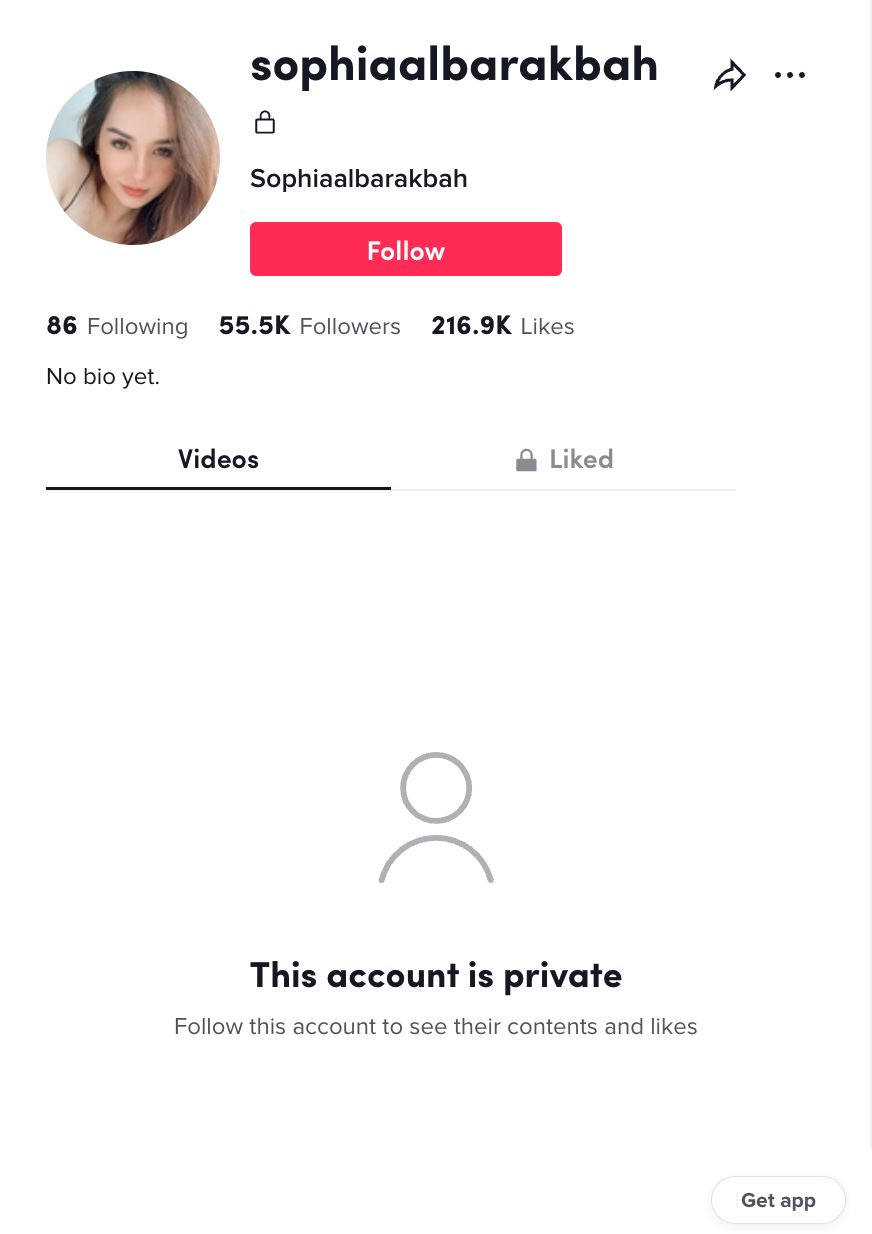Click the Follow button
Screen dimensions: 872x1234
pyautogui.click(x=406, y=249)
